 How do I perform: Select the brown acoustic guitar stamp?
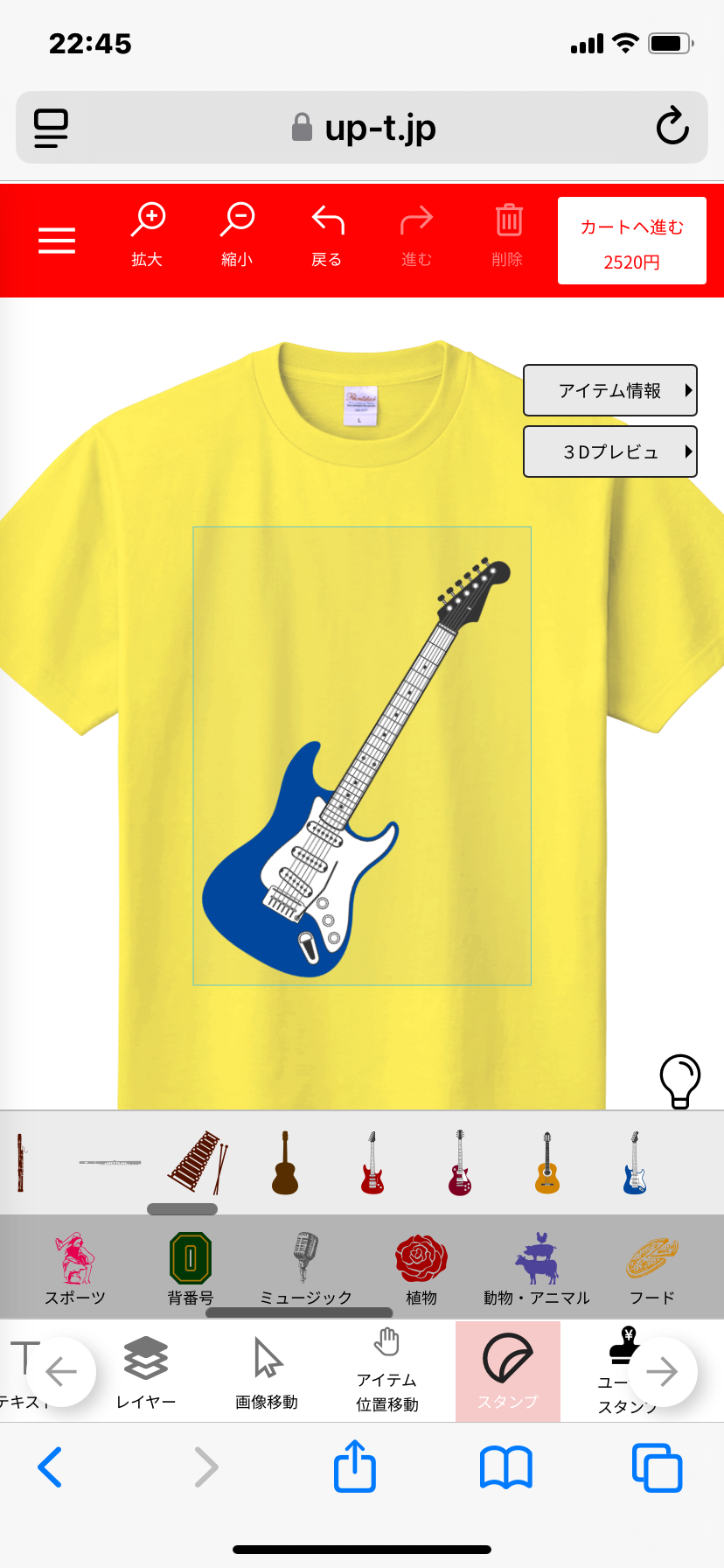[x=285, y=1162]
